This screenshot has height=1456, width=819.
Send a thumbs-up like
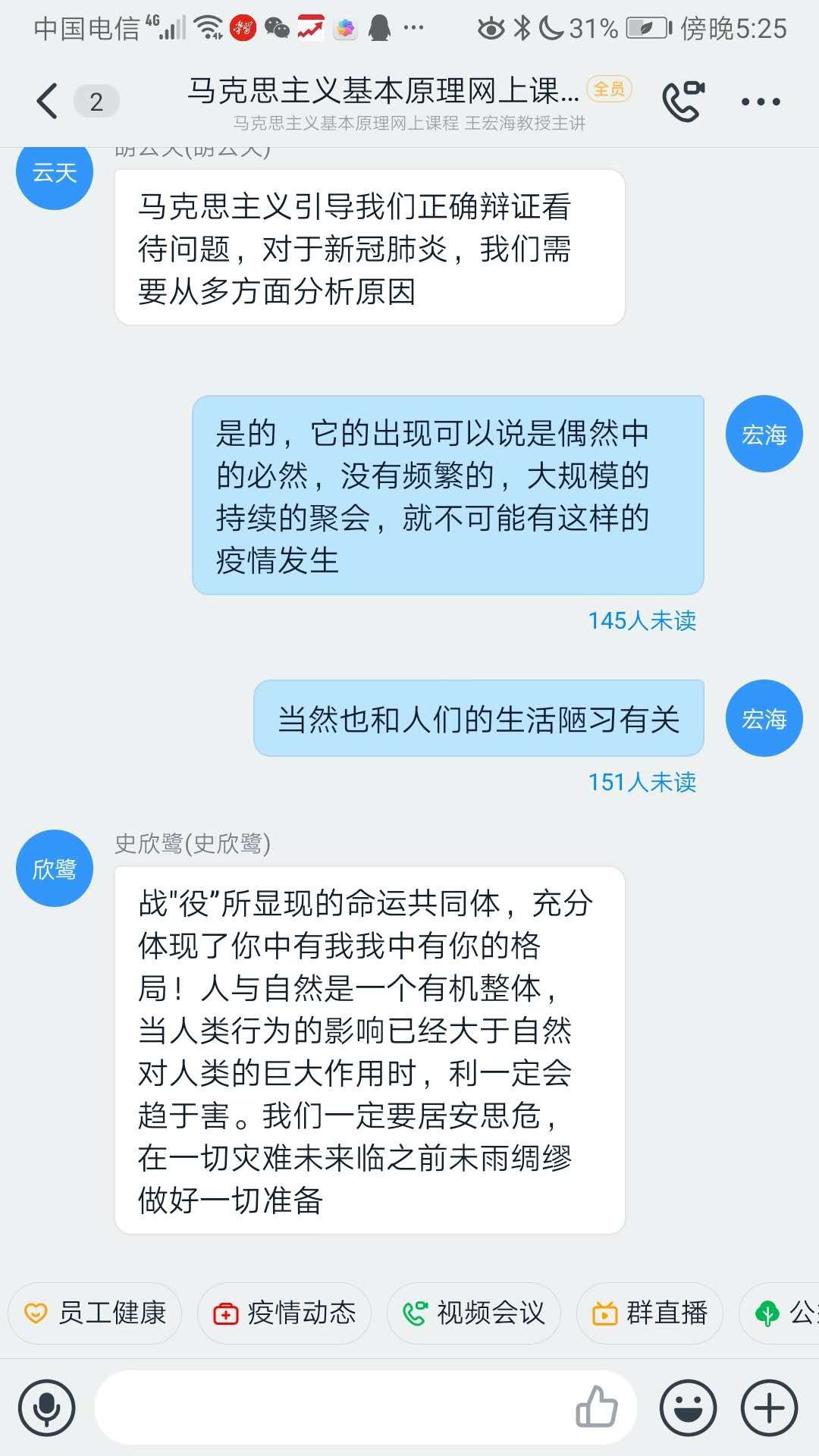pos(597,1408)
